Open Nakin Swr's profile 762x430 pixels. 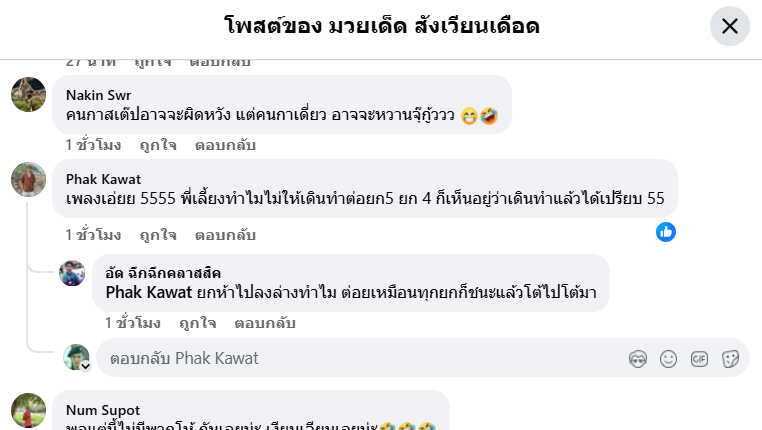coord(98,95)
